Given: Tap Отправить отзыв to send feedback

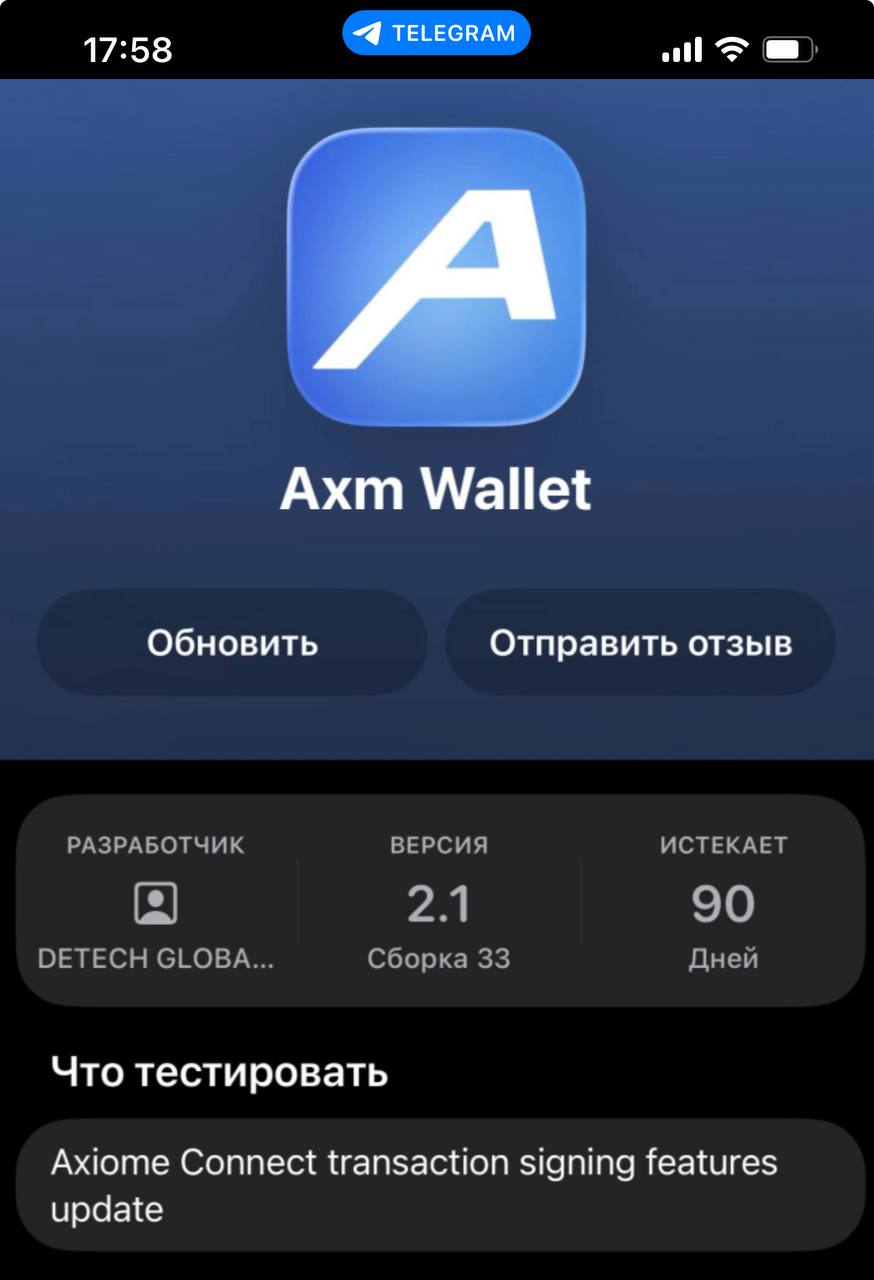Looking at the screenshot, I should (640, 641).
